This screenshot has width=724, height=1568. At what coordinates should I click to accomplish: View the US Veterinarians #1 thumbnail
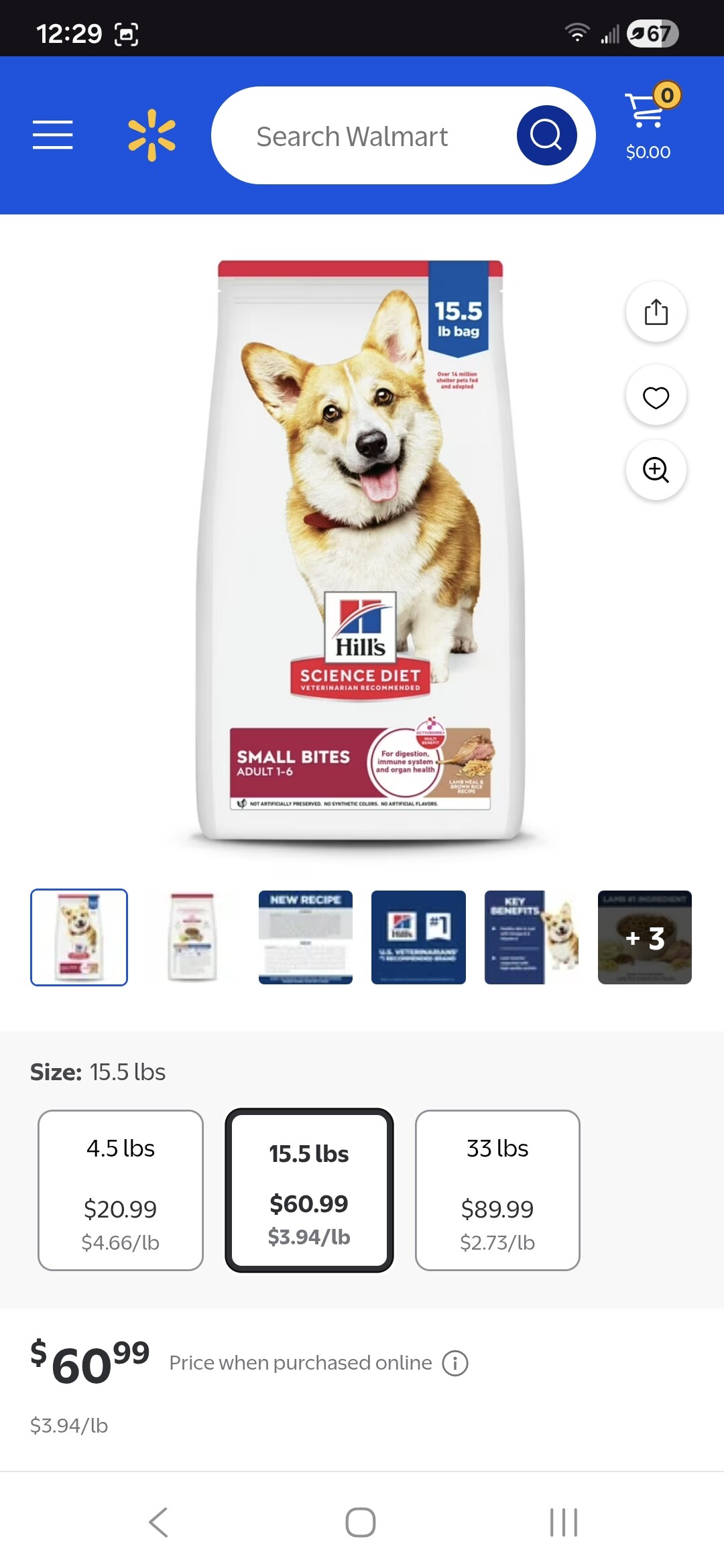(x=418, y=937)
